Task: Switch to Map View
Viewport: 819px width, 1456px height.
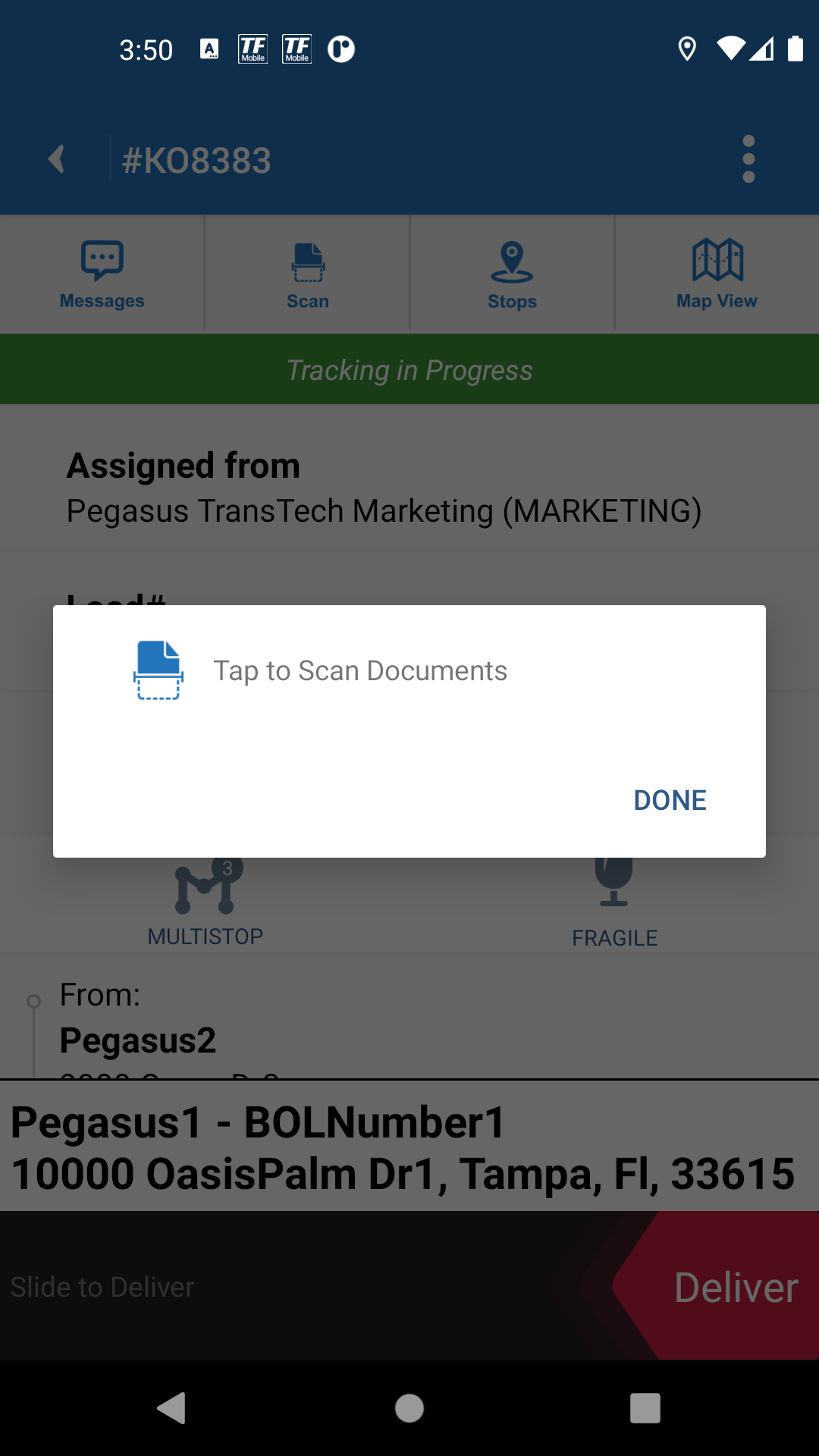Action: click(x=717, y=275)
